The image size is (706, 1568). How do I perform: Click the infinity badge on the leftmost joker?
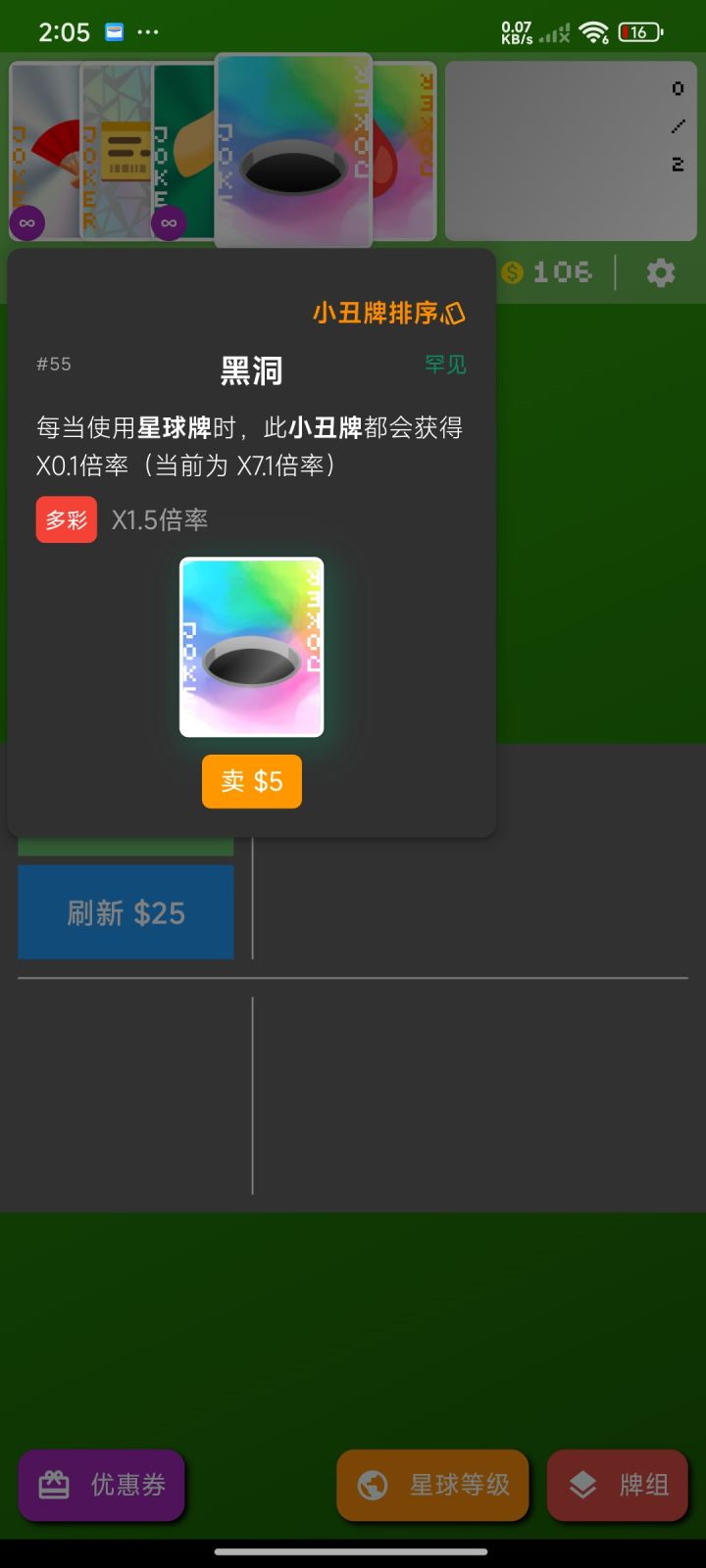26,222
